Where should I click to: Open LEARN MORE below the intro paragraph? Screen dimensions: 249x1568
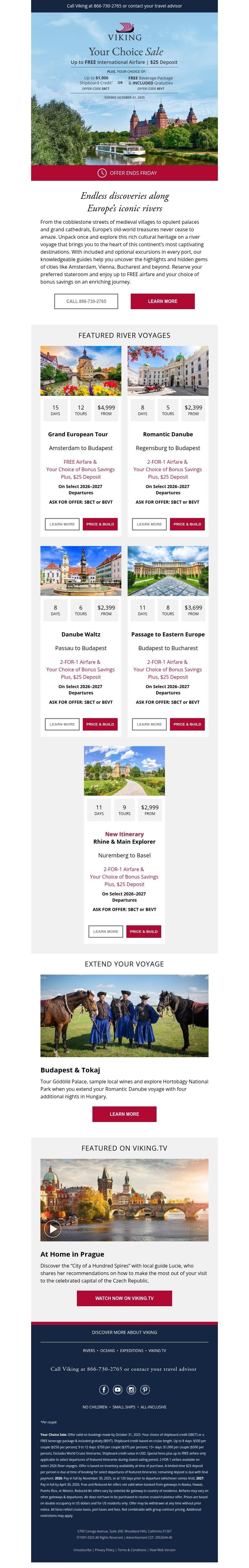(x=162, y=301)
